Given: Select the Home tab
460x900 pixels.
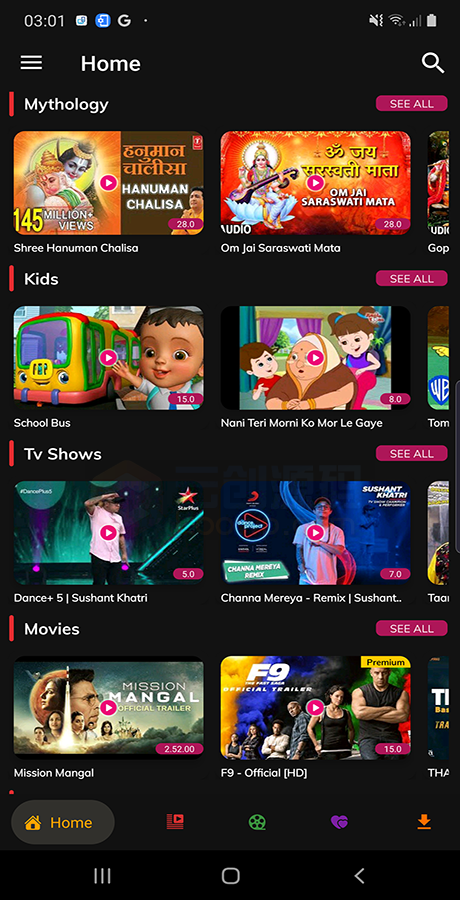Looking at the screenshot, I should click(63, 823).
